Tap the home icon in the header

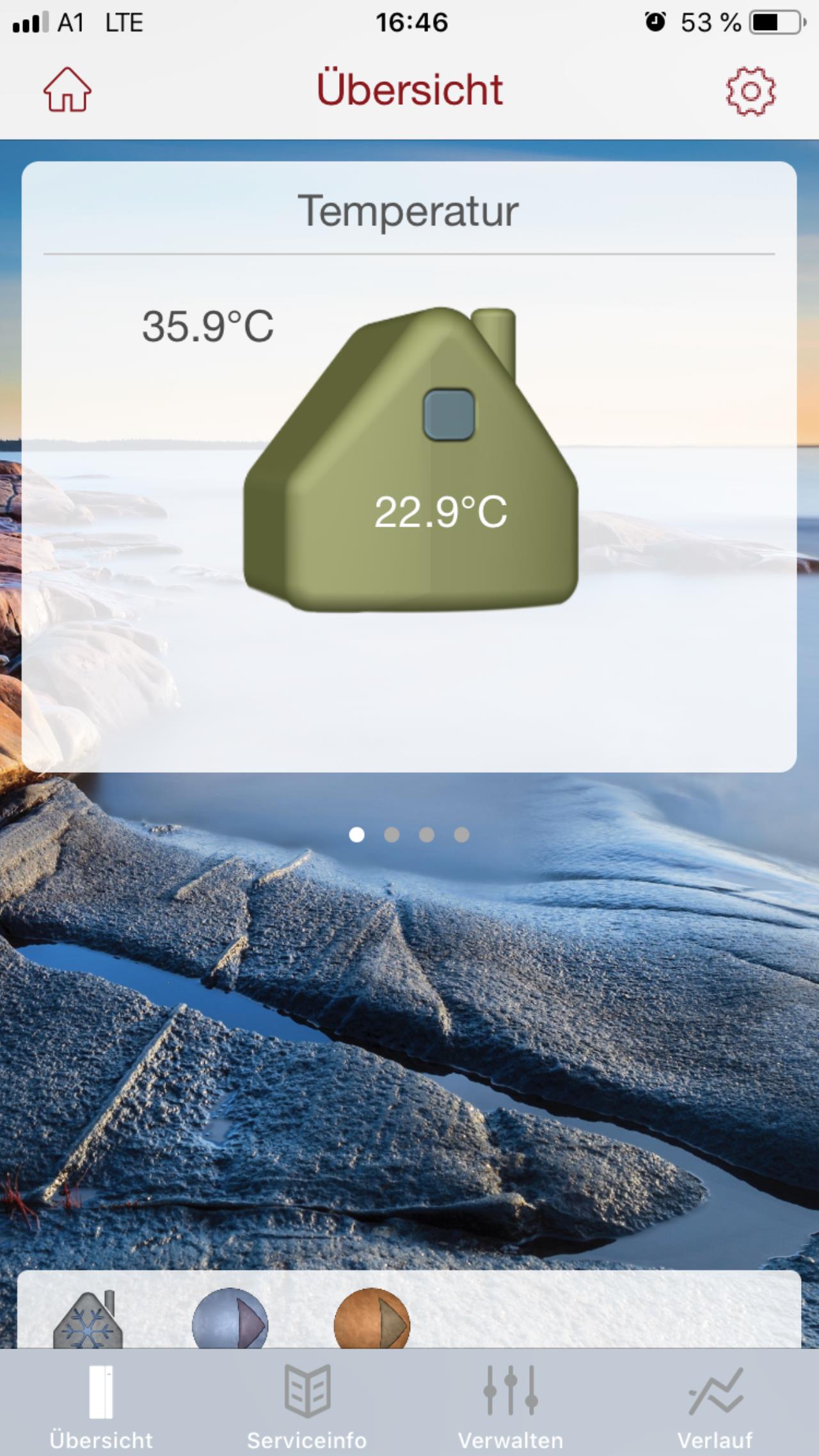click(67, 90)
